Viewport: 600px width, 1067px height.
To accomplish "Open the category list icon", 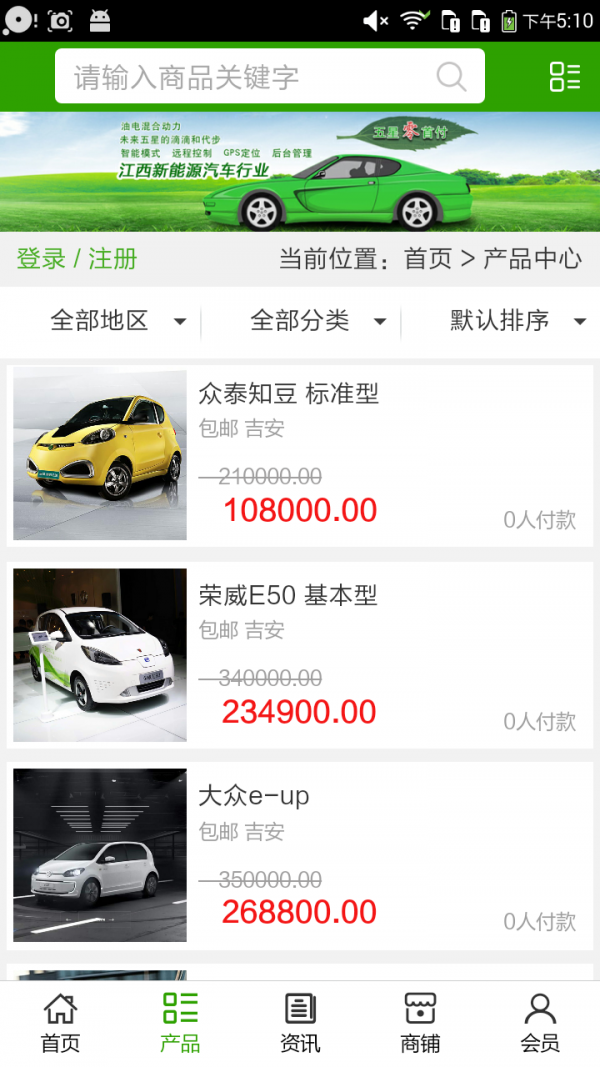I will (564, 77).
